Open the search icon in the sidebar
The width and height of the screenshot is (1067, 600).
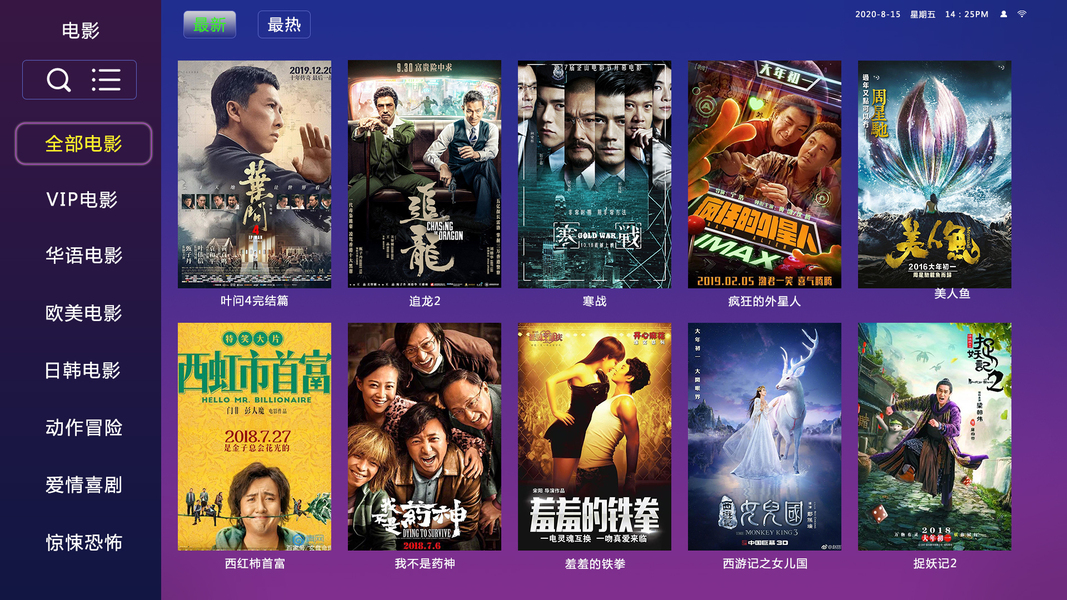coord(59,80)
